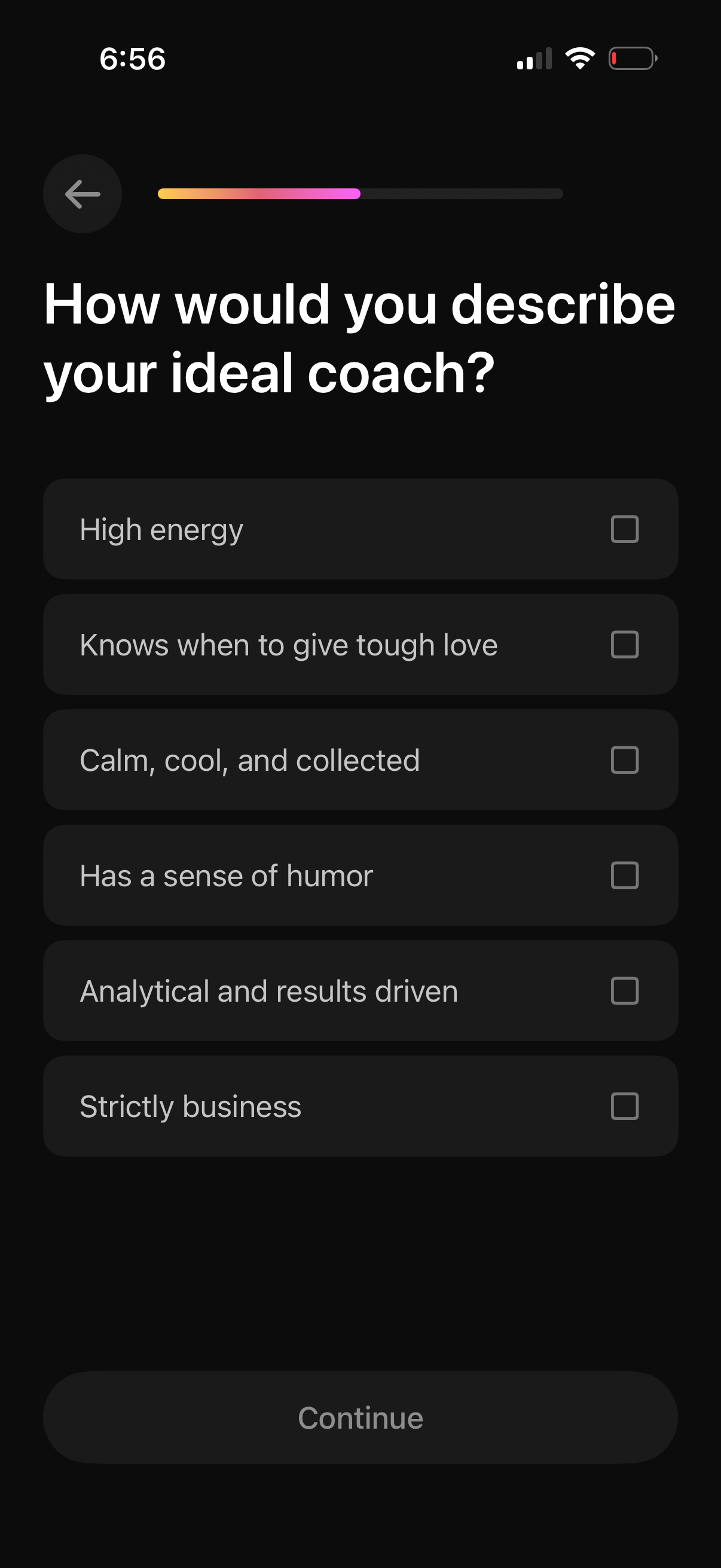The width and height of the screenshot is (721, 1568).
Task: Check the High energy option
Action: [x=625, y=529]
